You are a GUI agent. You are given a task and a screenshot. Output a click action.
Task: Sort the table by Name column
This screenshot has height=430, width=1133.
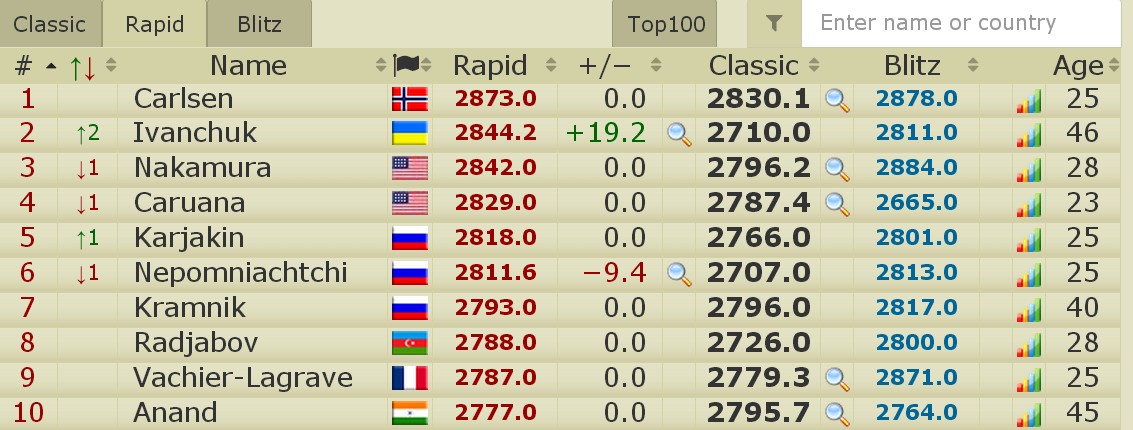(x=248, y=66)
